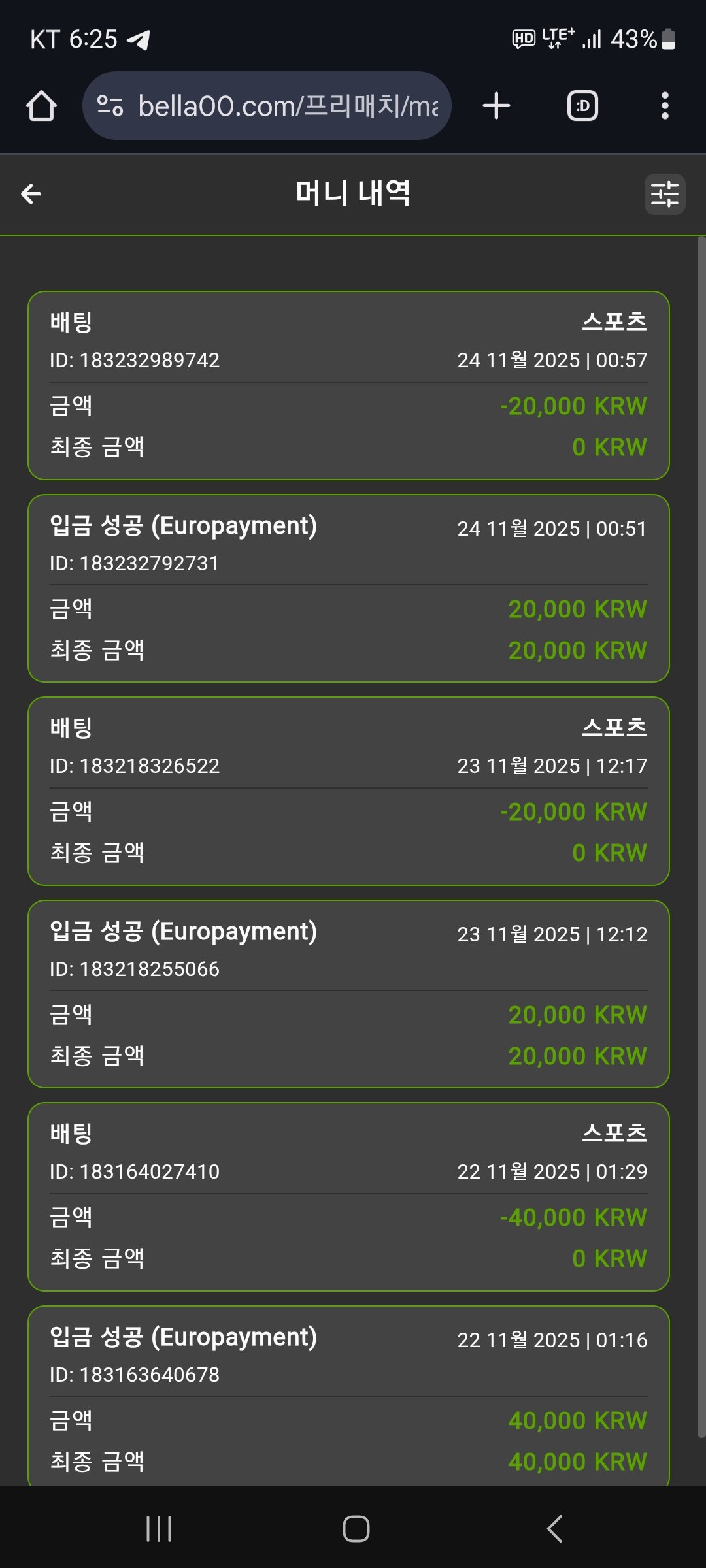The width and height of the screenshot is (706, 1568).
Task: Go back from the 머니 내역 page
Action: click(x=31, y=194)
